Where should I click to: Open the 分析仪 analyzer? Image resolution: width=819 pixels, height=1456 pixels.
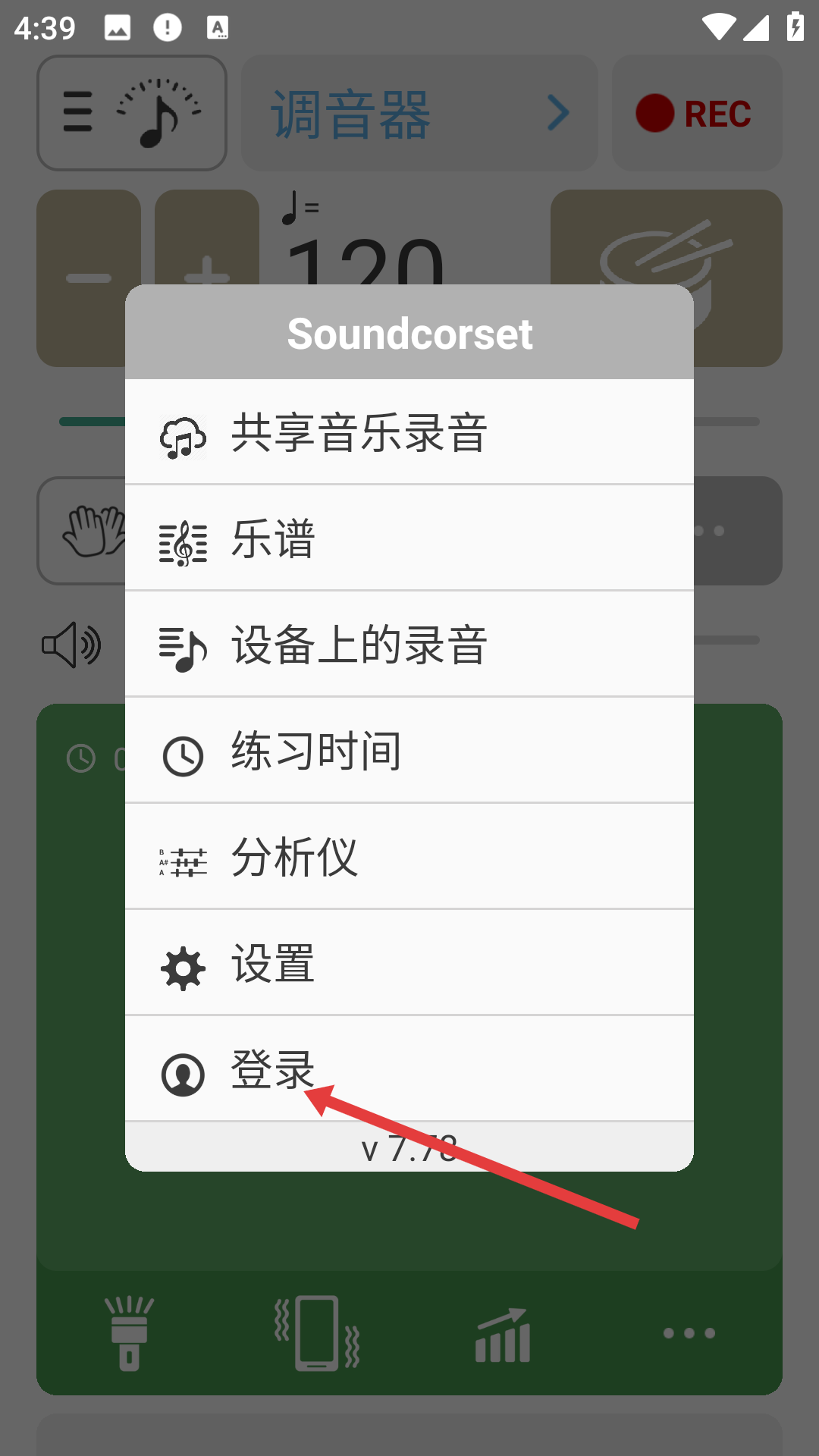[x=409, y=857]
